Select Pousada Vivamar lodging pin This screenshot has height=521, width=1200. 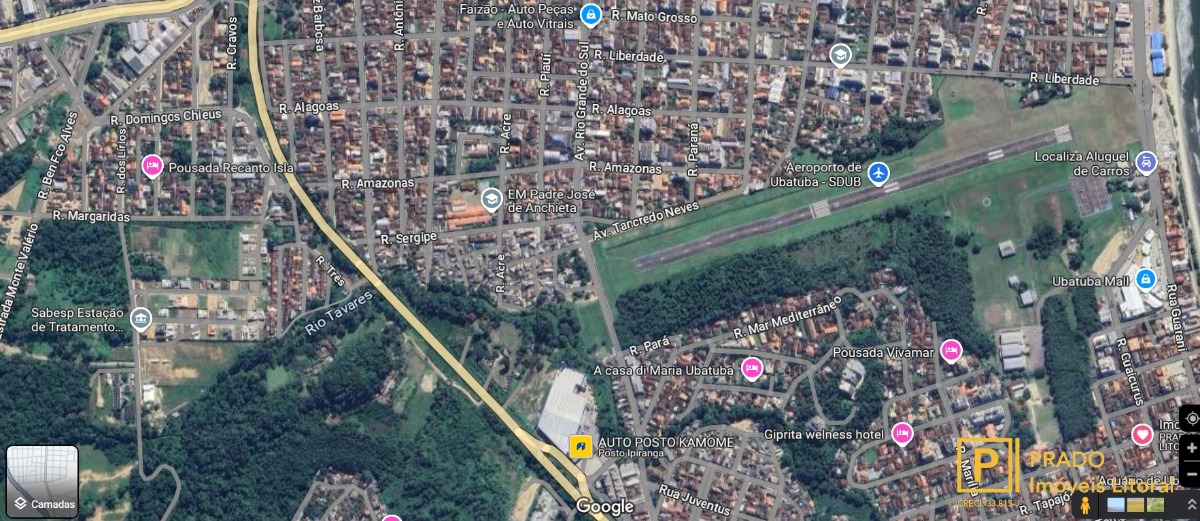950,351
